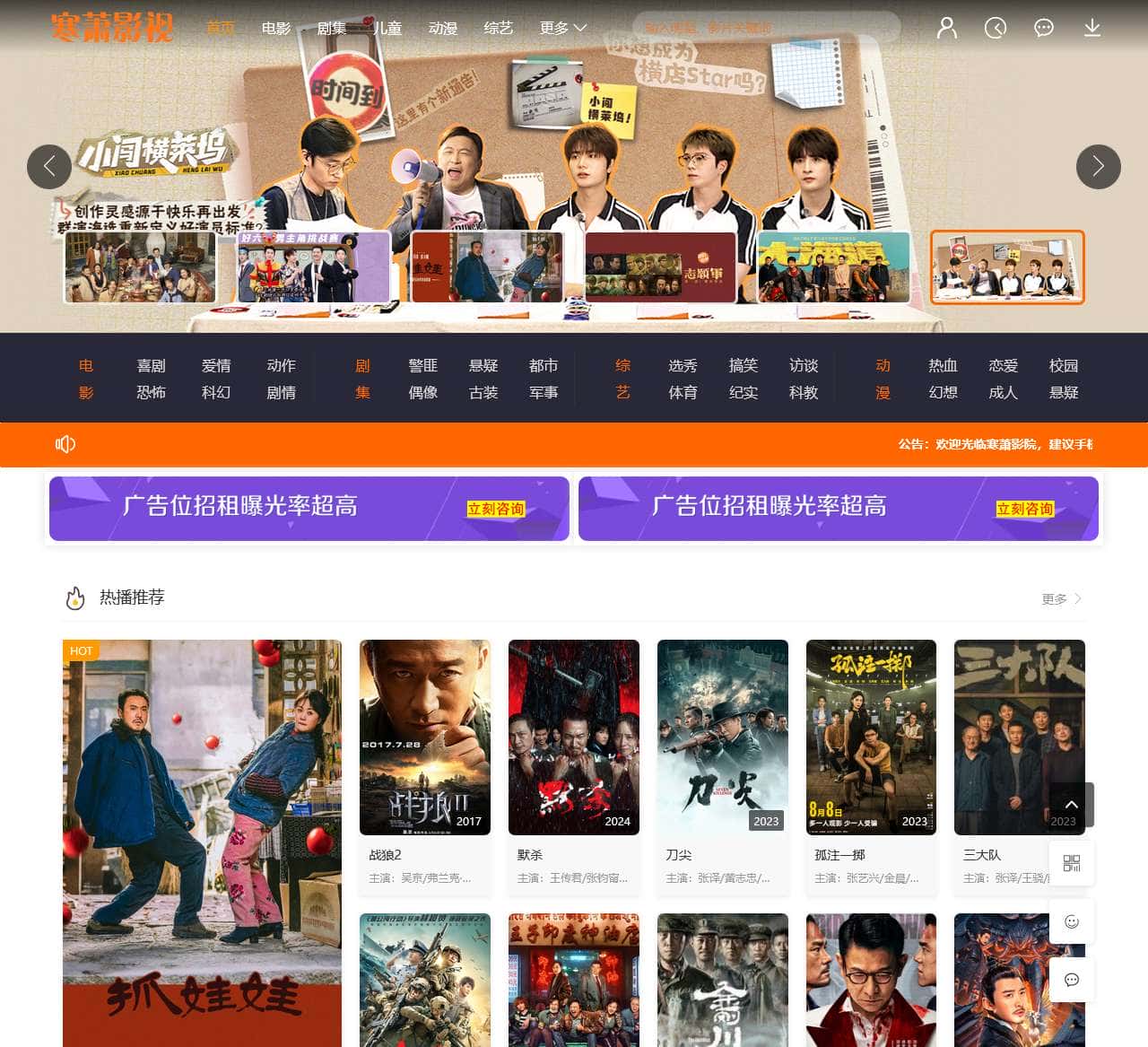Expand the 更多 dropdown menu
1148x1047 pixels.
pos(563,29)
